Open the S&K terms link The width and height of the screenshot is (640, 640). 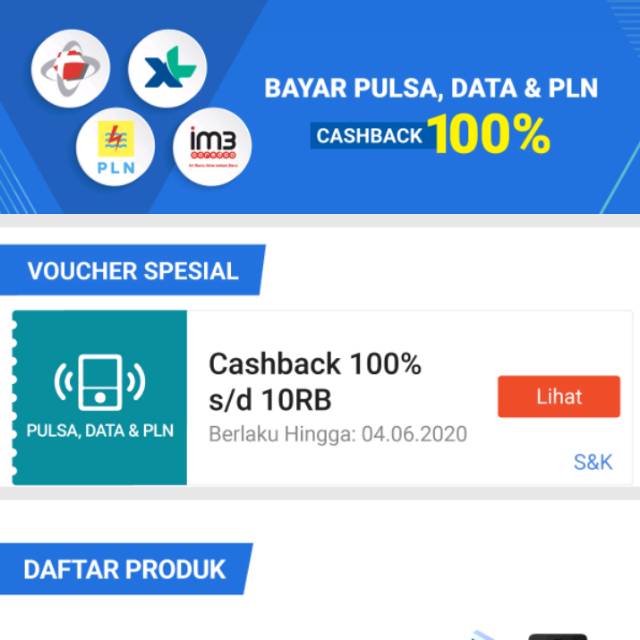592,462
